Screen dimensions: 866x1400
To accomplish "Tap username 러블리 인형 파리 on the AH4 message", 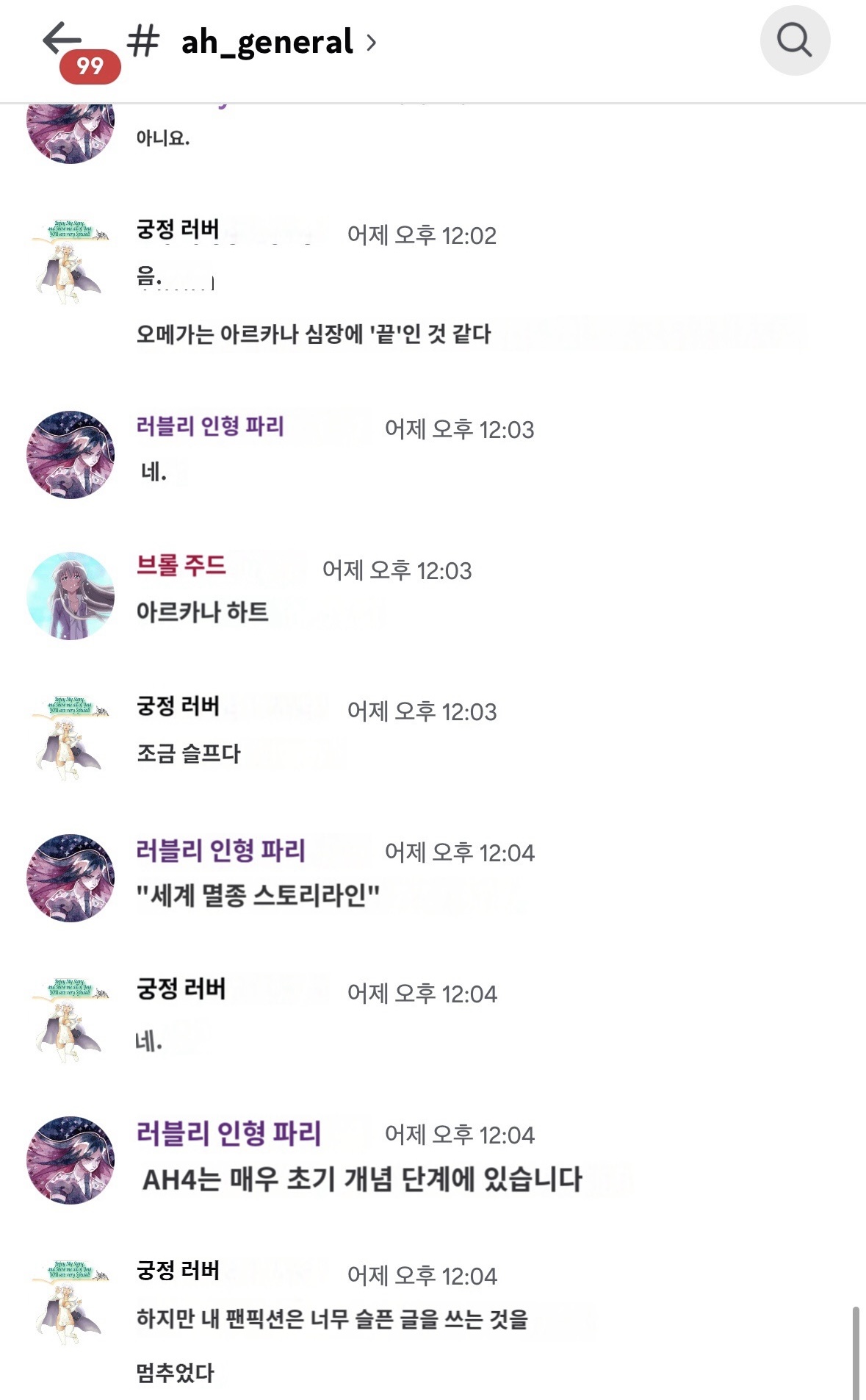I will [228, 1132].
